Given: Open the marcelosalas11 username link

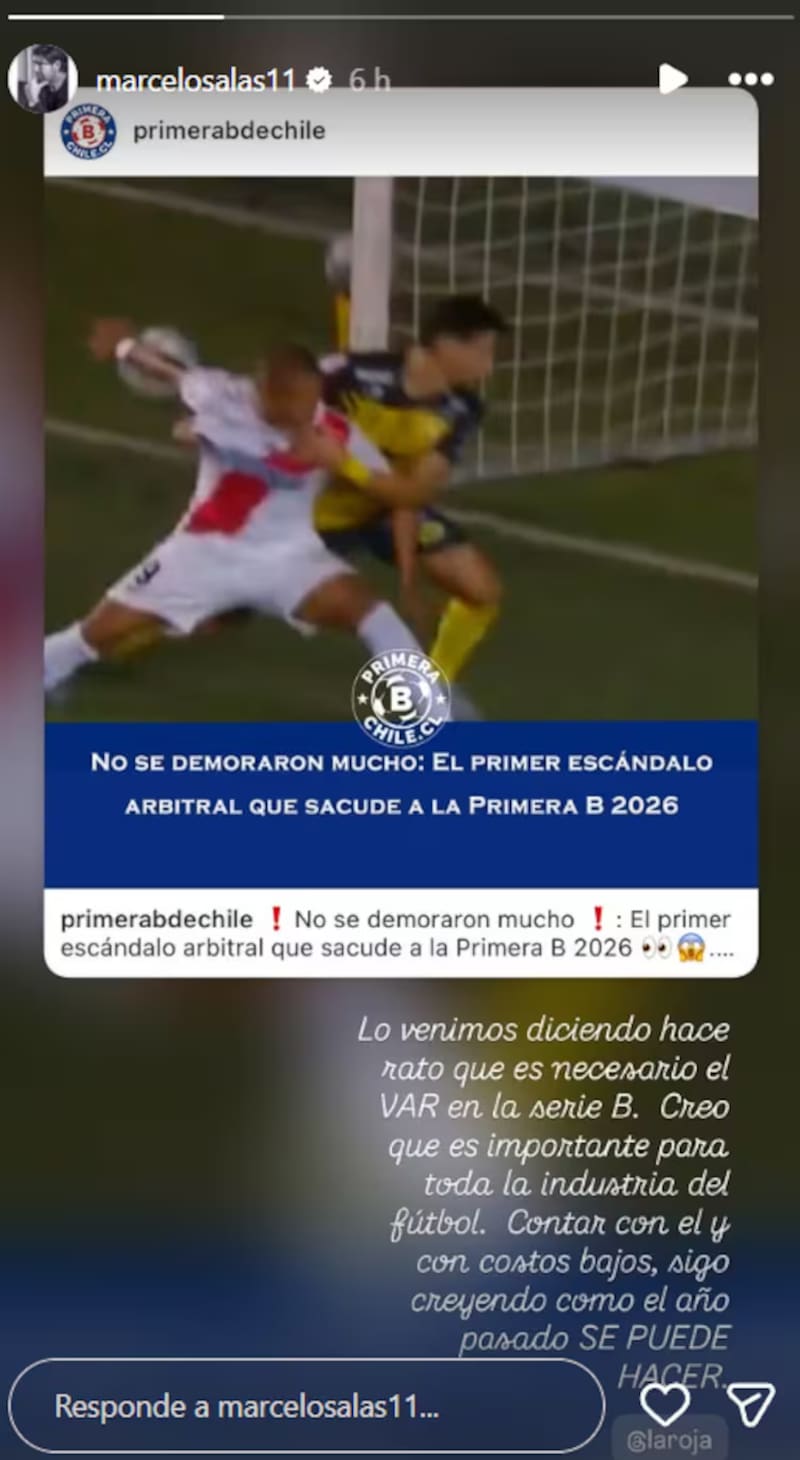Looking at the screenshot, I should pyautogui.click(x=196, y=81).
